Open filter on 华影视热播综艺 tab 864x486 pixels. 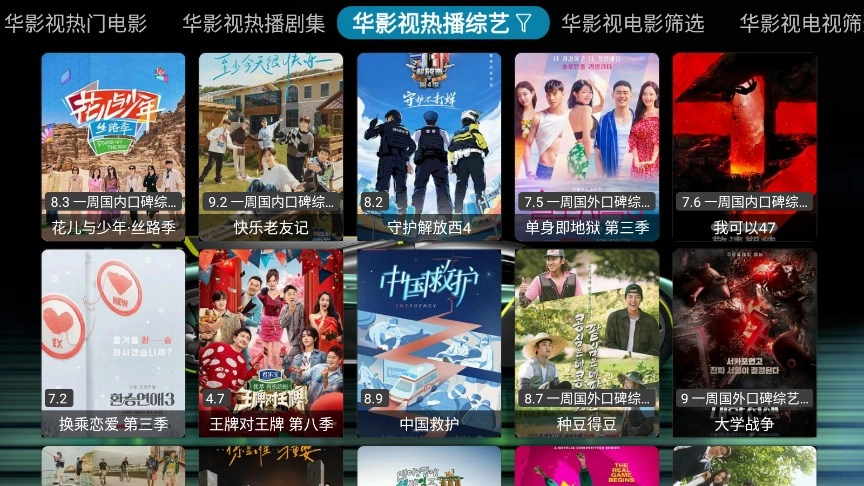point(523,23)
